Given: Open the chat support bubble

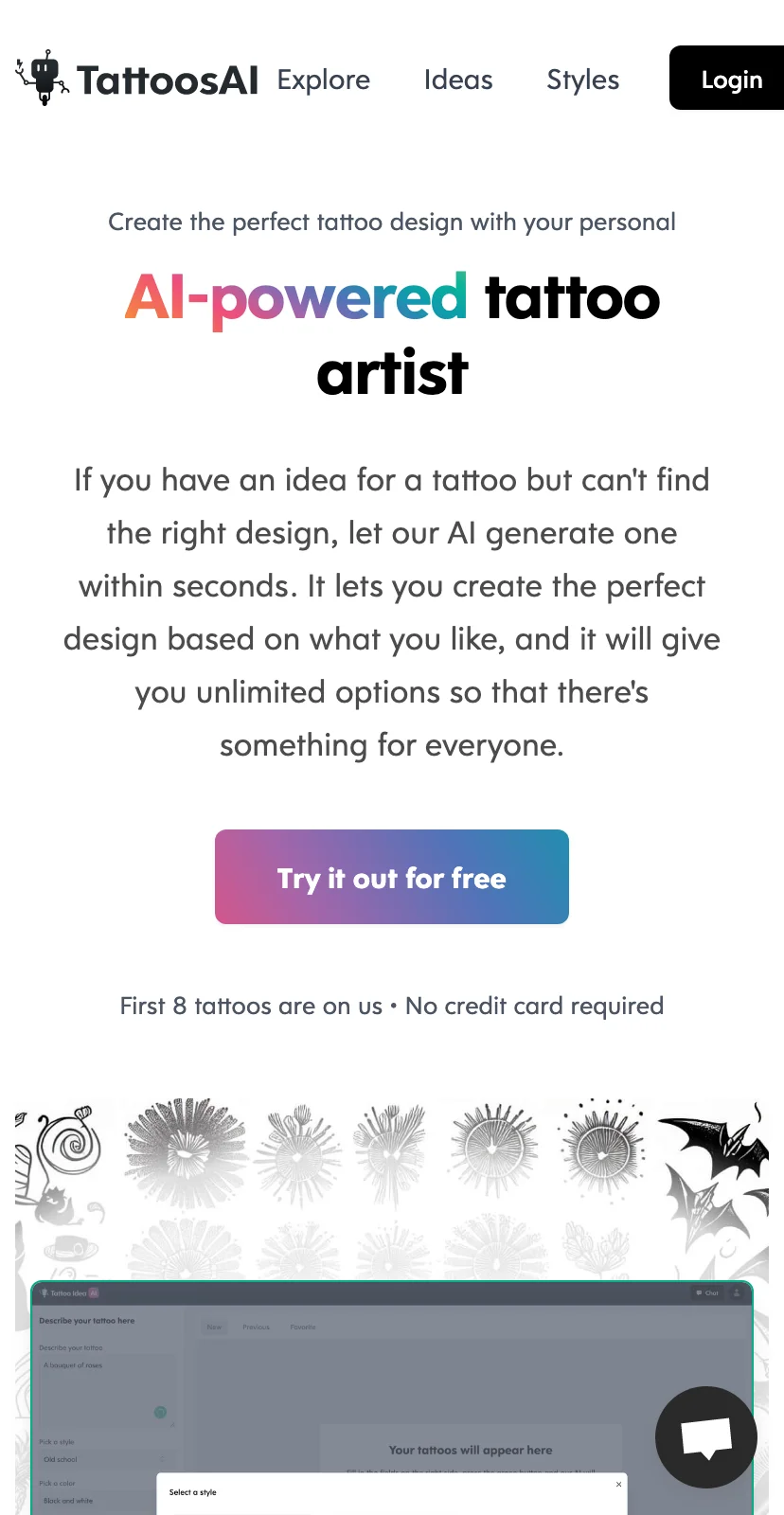Looking at the screenshot, I should coord(705,1436).
